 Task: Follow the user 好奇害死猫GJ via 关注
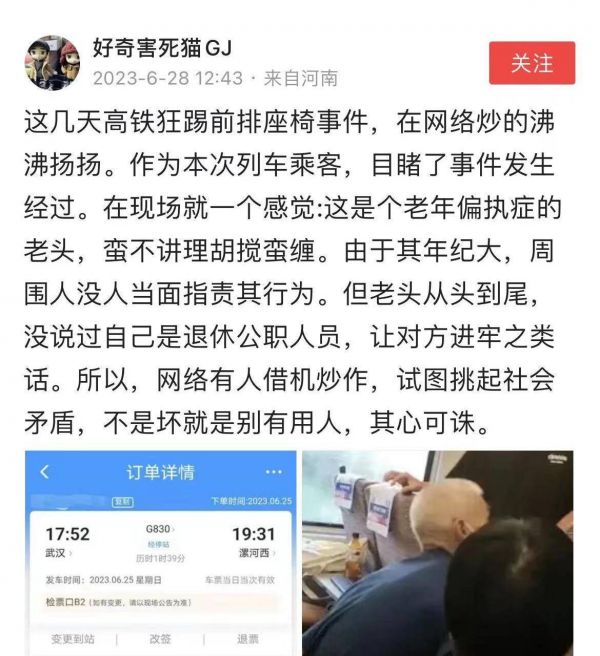click(x=532, y=63)
